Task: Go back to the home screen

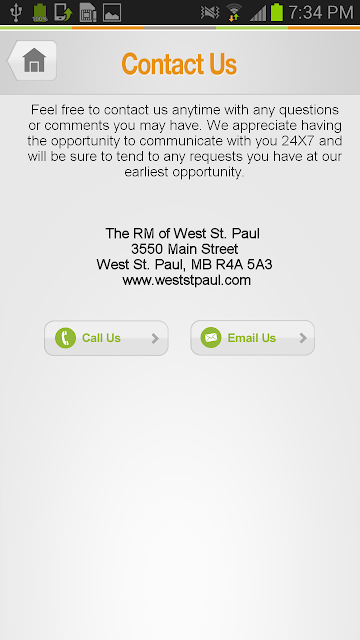Action: (x=32, y=60)
